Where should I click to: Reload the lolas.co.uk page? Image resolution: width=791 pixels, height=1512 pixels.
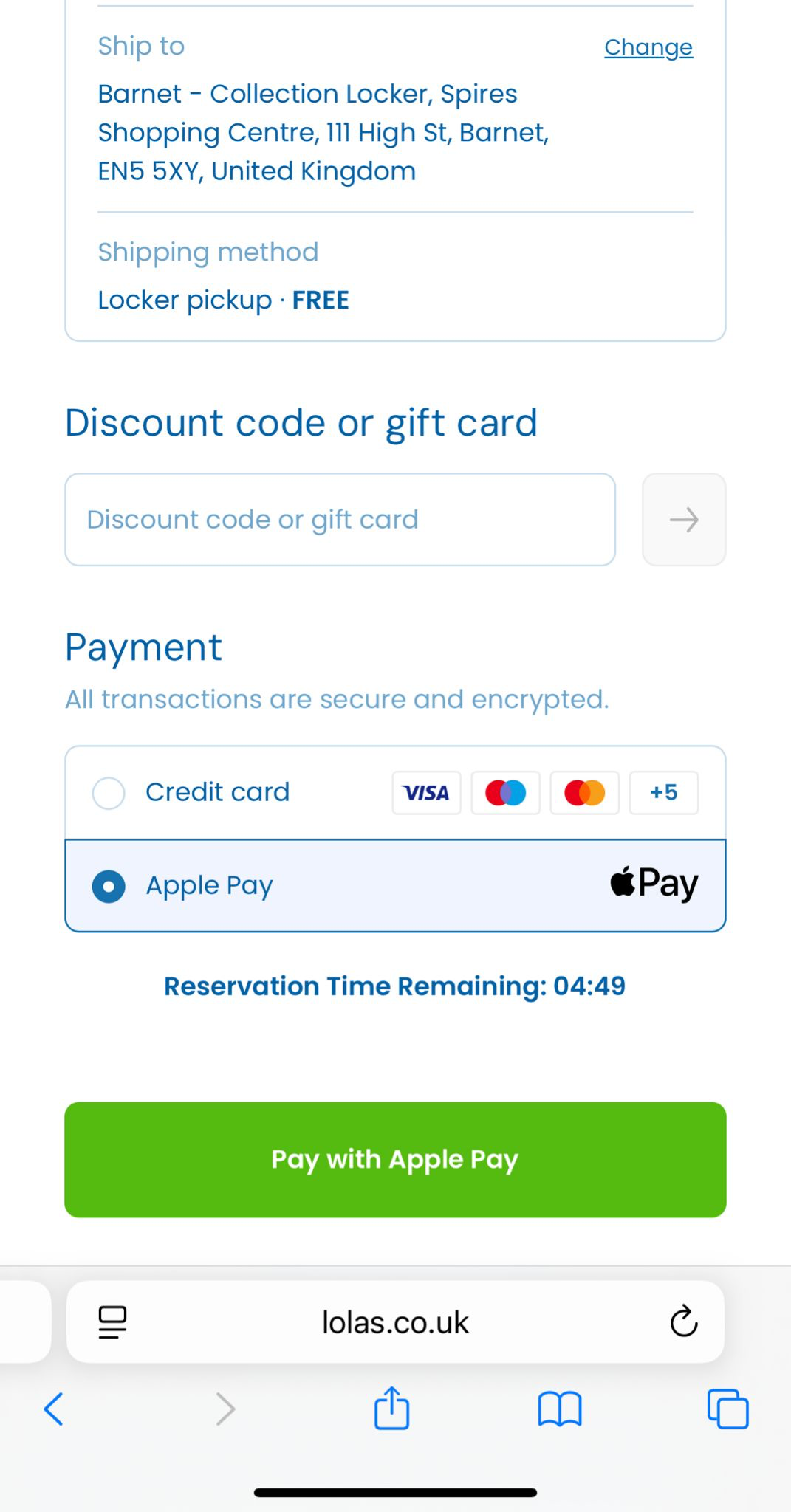pos(684,1322)
